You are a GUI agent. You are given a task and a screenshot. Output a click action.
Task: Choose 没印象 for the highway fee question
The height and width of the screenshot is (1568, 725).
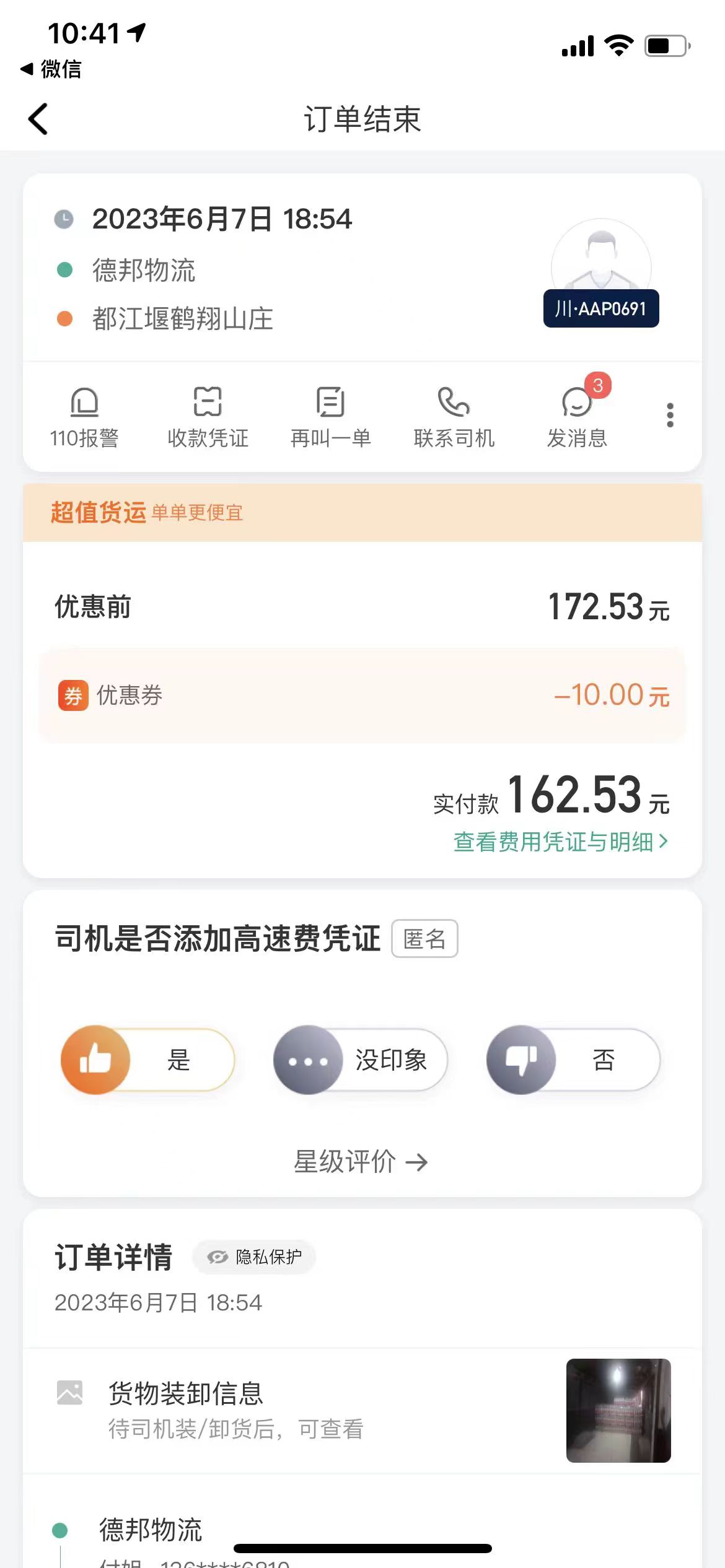click(x=361, y=1060)
